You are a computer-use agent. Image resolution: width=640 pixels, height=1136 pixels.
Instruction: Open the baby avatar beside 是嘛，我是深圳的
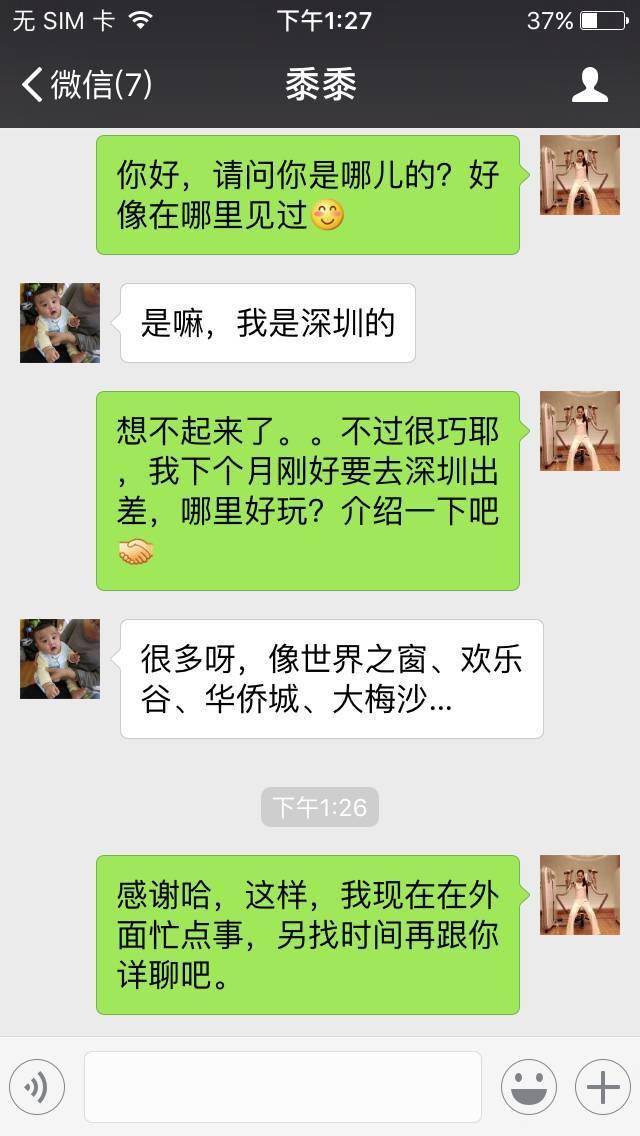(x=60, y=323)
